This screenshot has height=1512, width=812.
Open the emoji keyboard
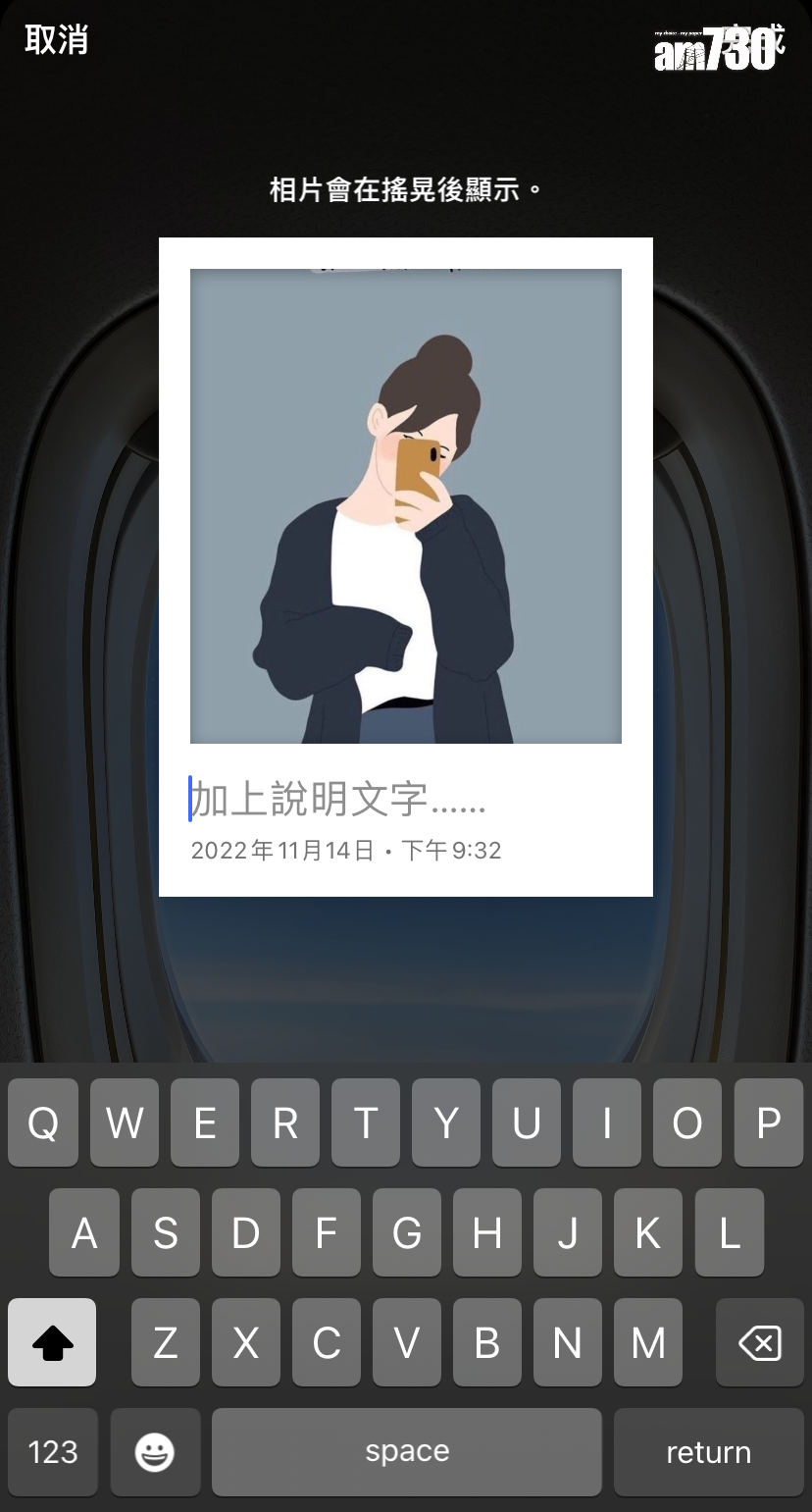click(155, 1451)
